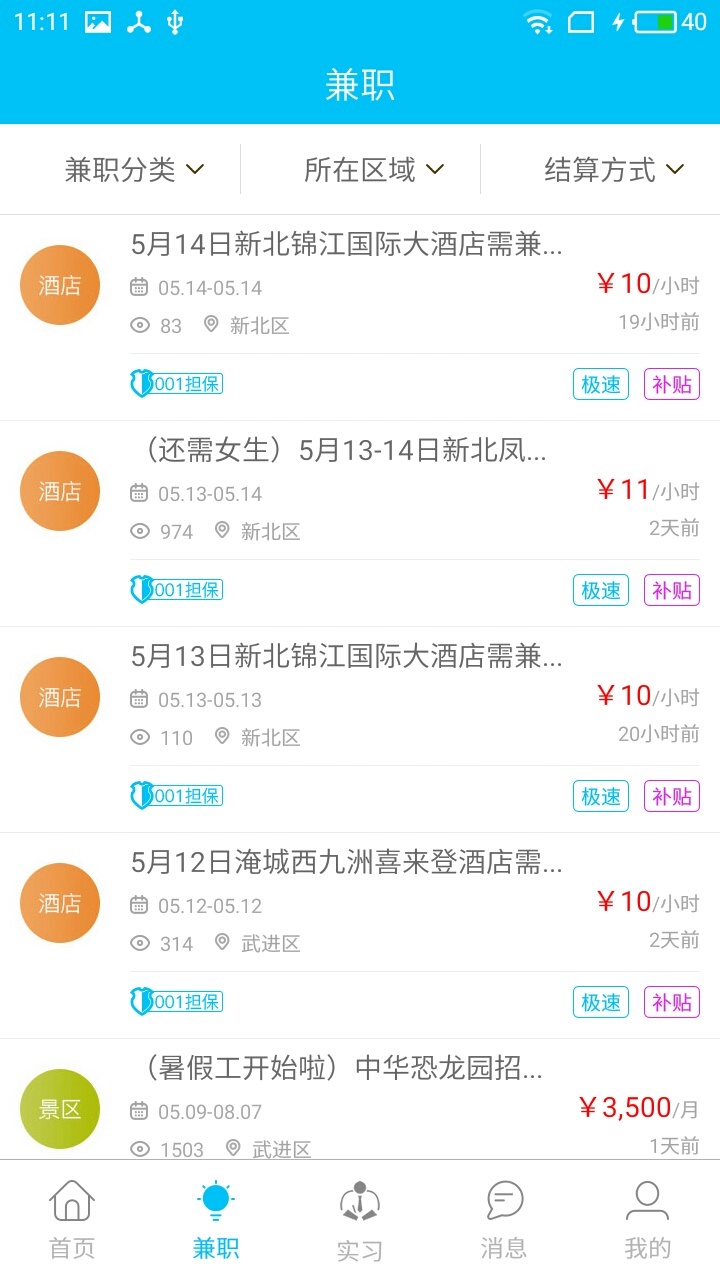The height and width of the screenshot is (1280, 720).
Task: Open the 5月14日新北锦江国际大酒店 job listing
Action: point(346,245)
